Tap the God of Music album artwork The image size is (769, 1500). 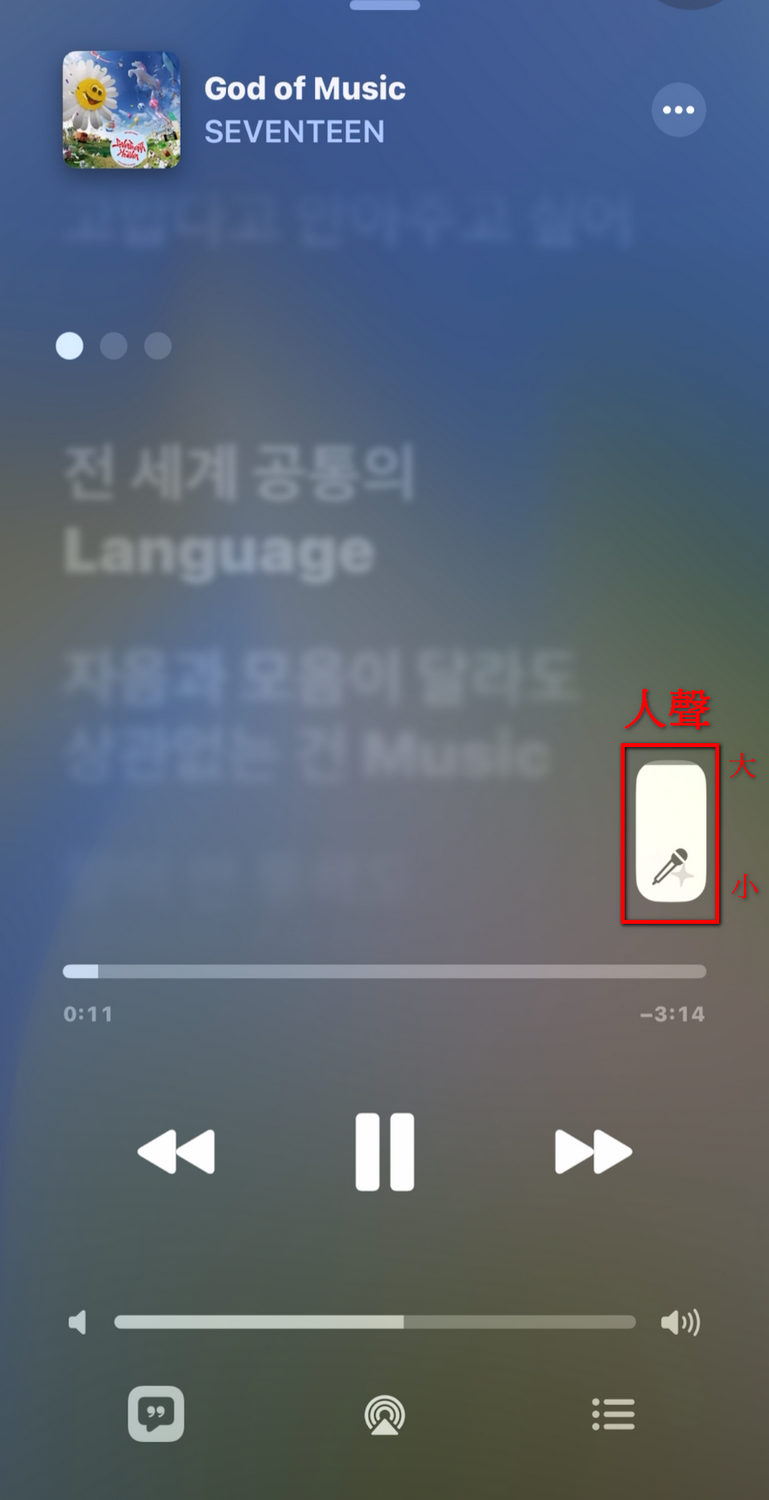coord(121,110)
